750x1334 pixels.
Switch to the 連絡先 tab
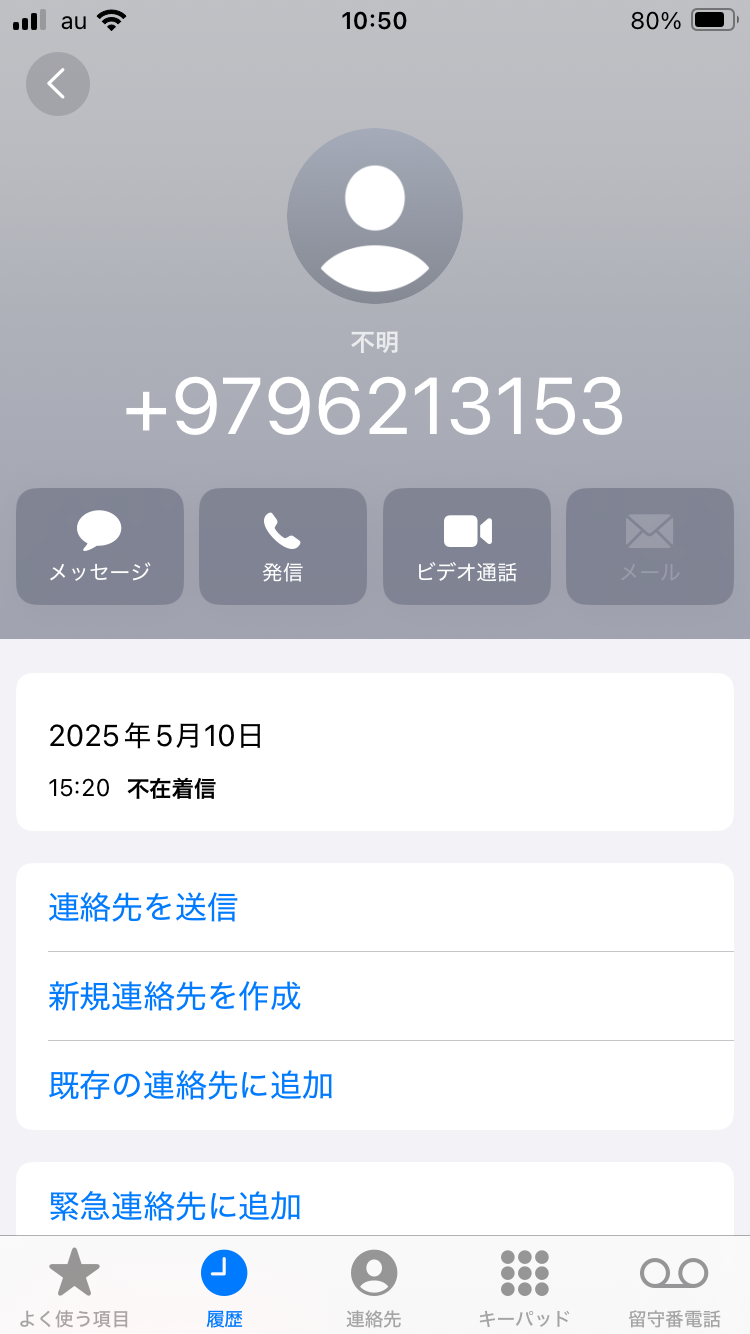tap(374, 1287)
